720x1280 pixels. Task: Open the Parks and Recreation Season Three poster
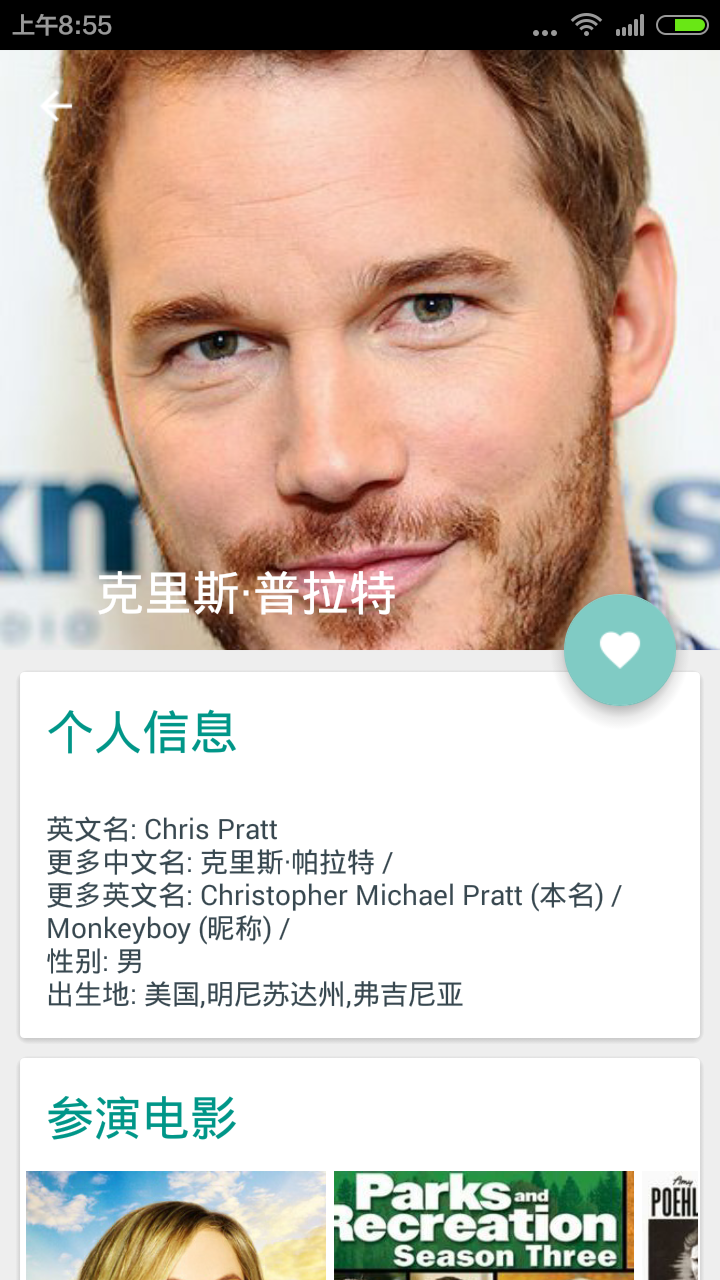pyautogui.click(x=484, y=1225)
